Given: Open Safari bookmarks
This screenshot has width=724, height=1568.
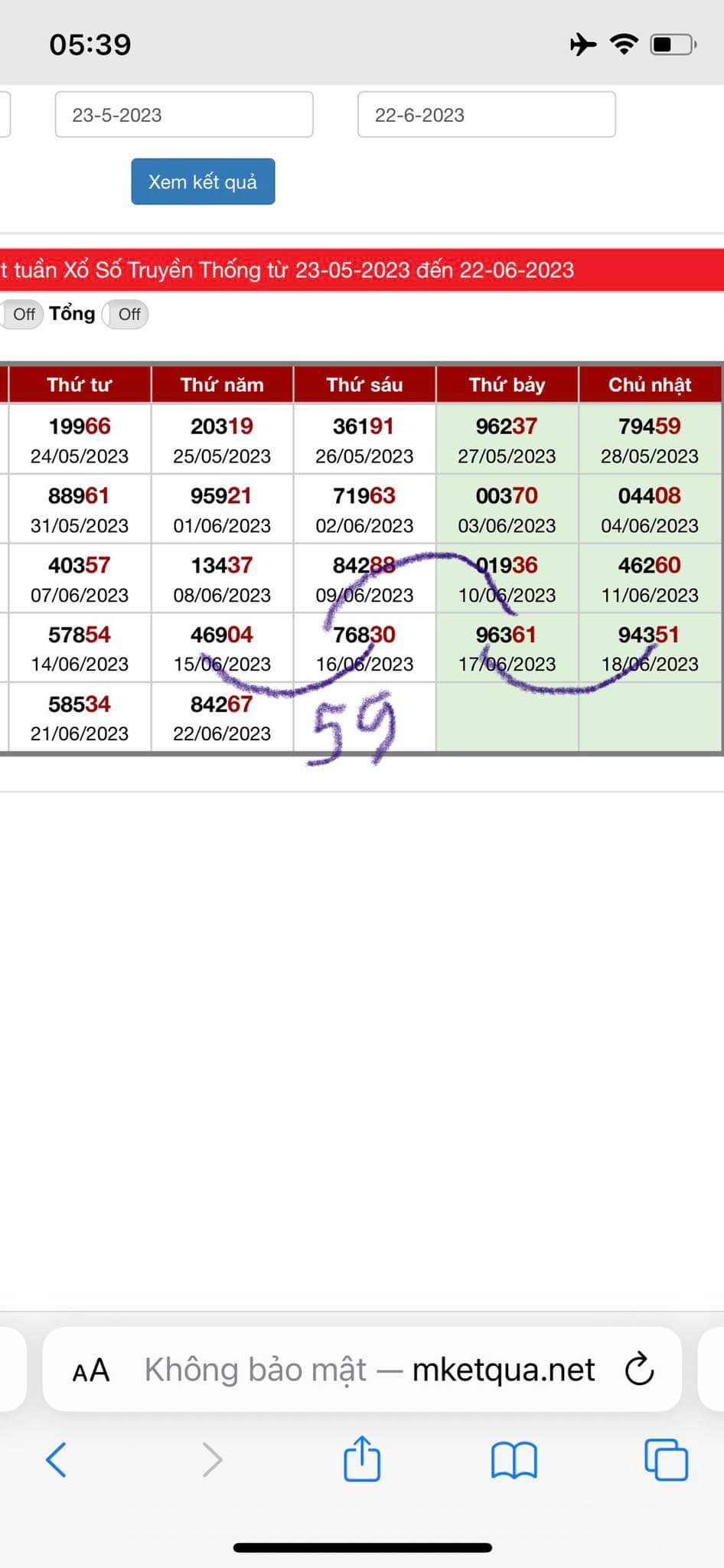Looking at the screenshot, I should click(514, 1460).
